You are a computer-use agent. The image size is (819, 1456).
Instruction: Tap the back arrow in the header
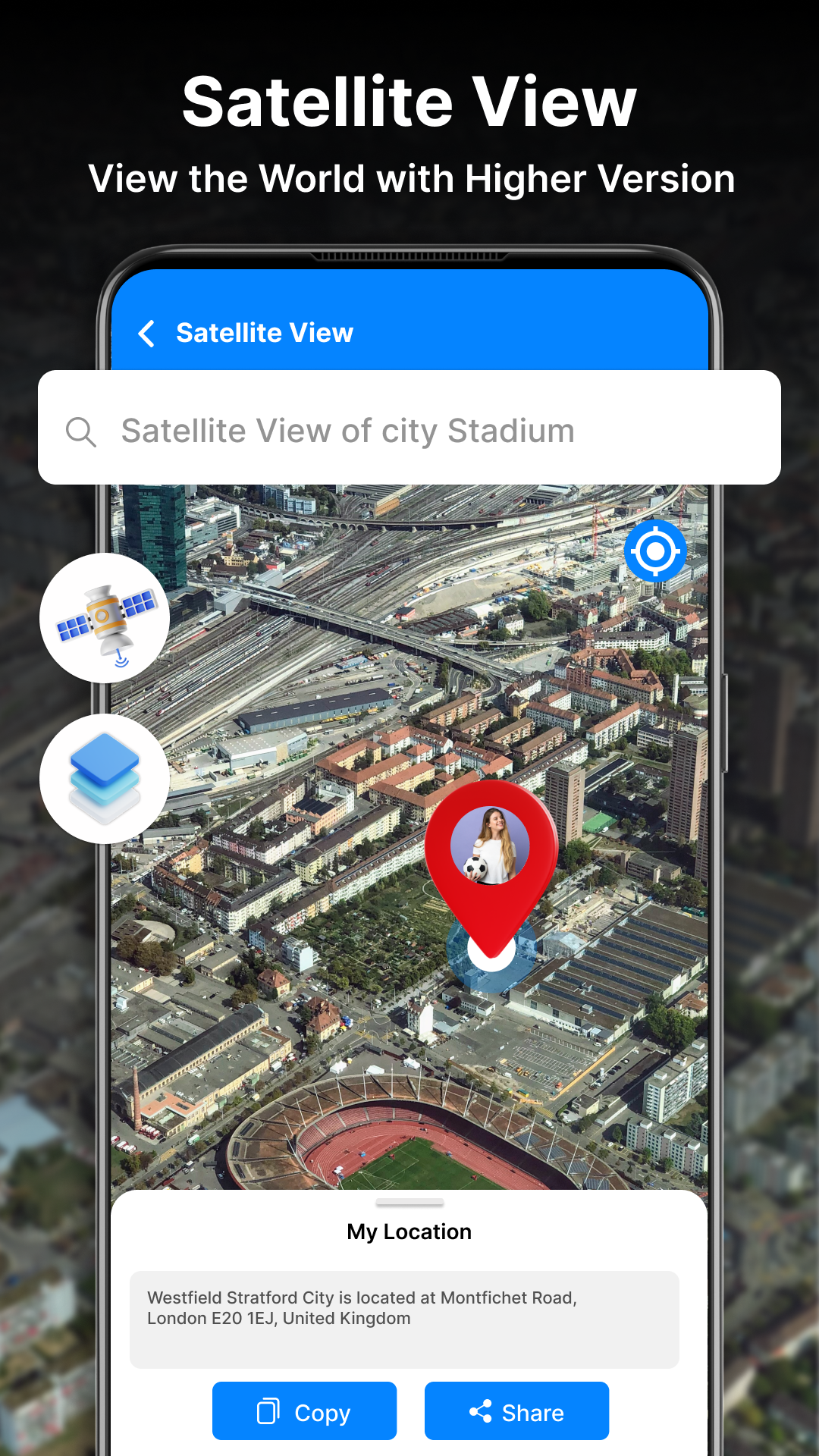click(x=146, y=332)
